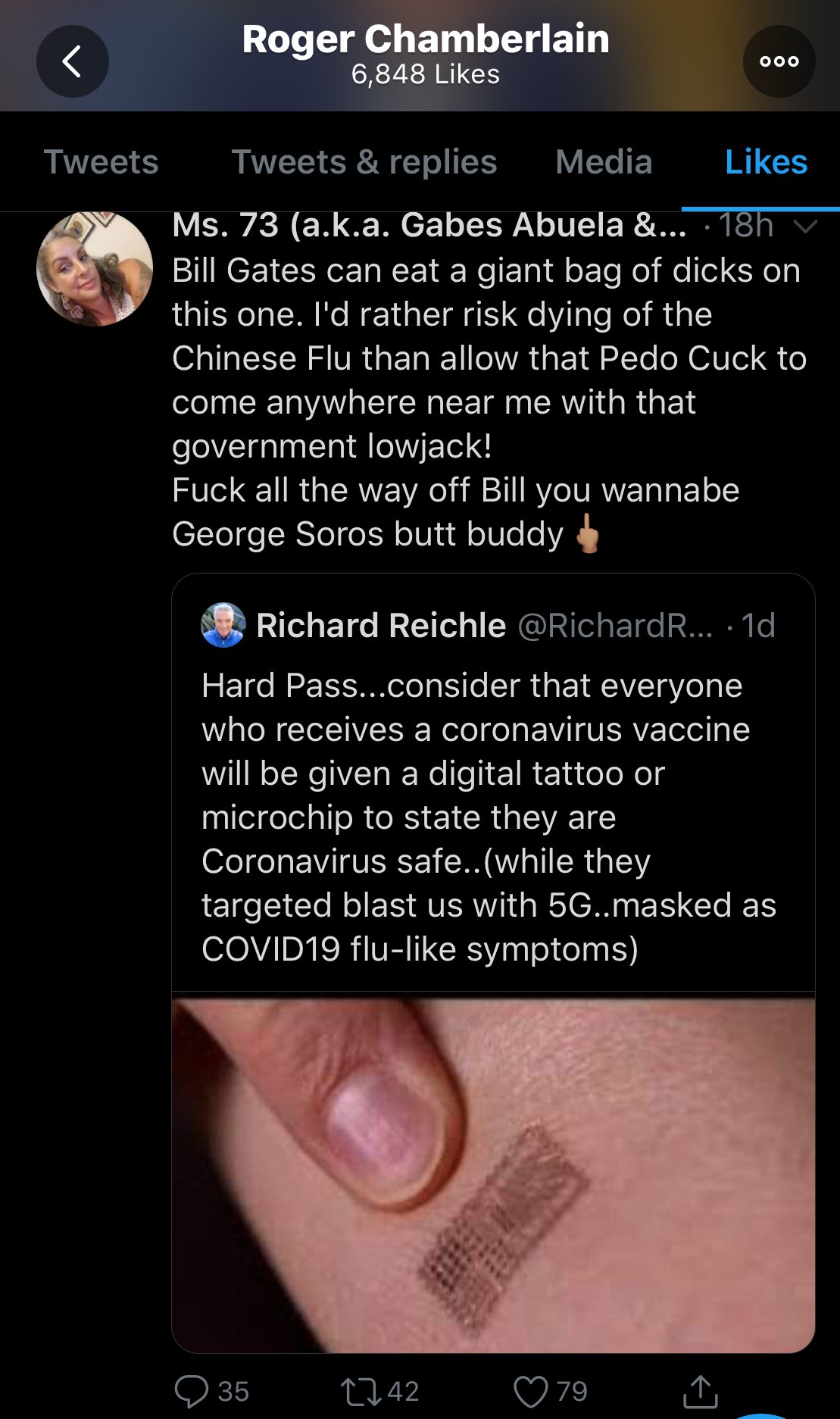This screenshot has width=840, height=1419.
Task: Open Ms. 73's profile picture
Action: pyautogui.click(x=95, y=269)
